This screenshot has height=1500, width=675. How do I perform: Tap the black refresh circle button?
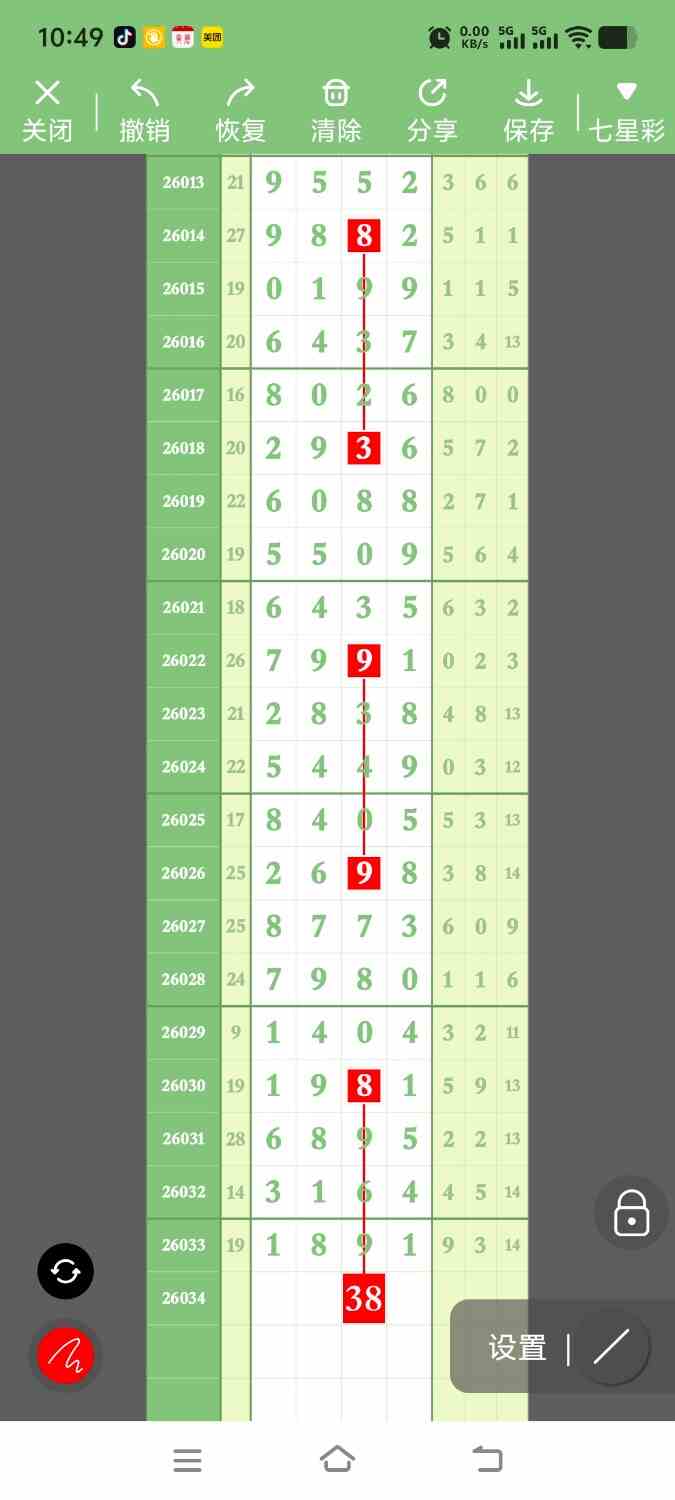66,1271
